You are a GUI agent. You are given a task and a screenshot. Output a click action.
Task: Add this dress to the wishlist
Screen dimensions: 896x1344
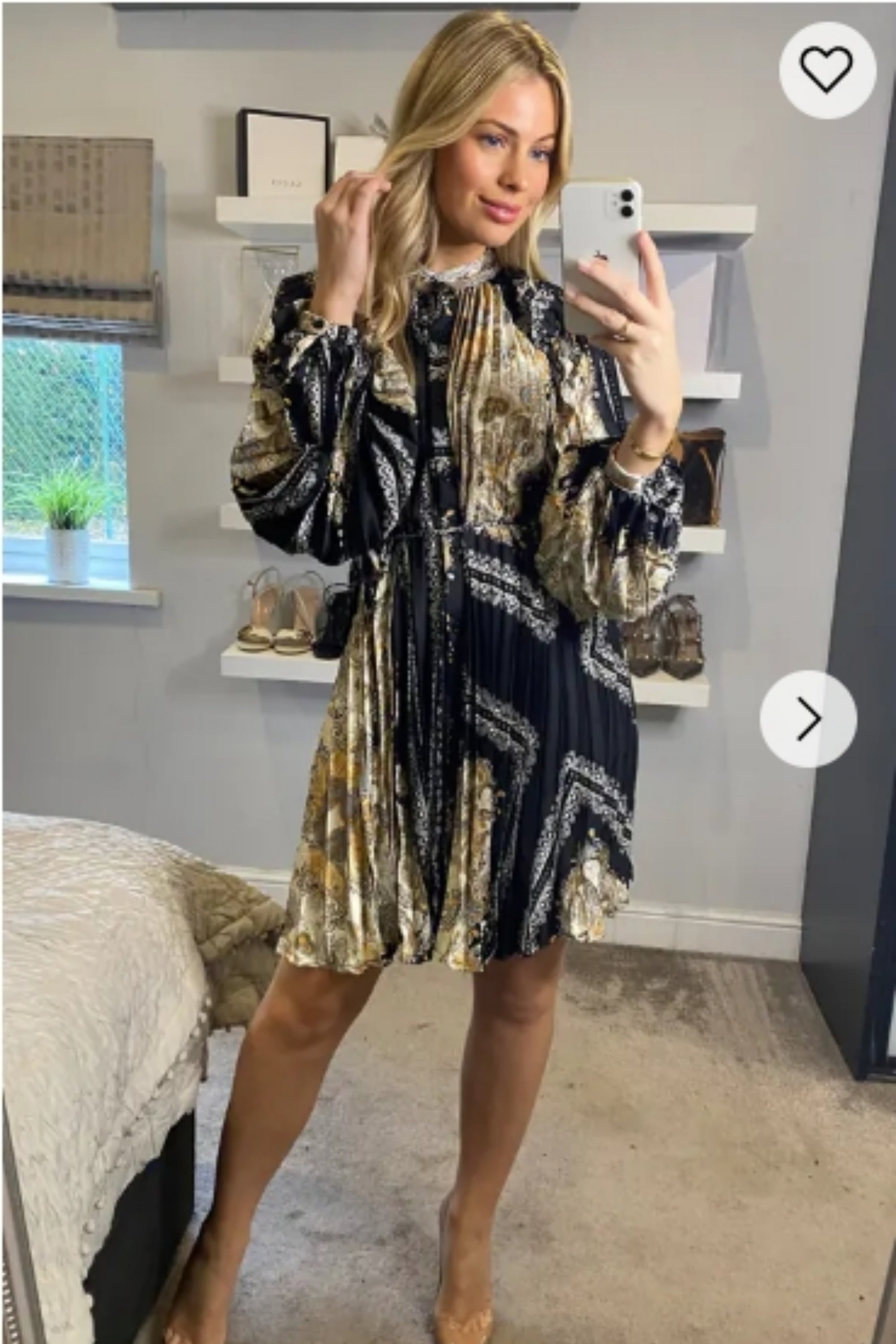click(x=827, y=70)
